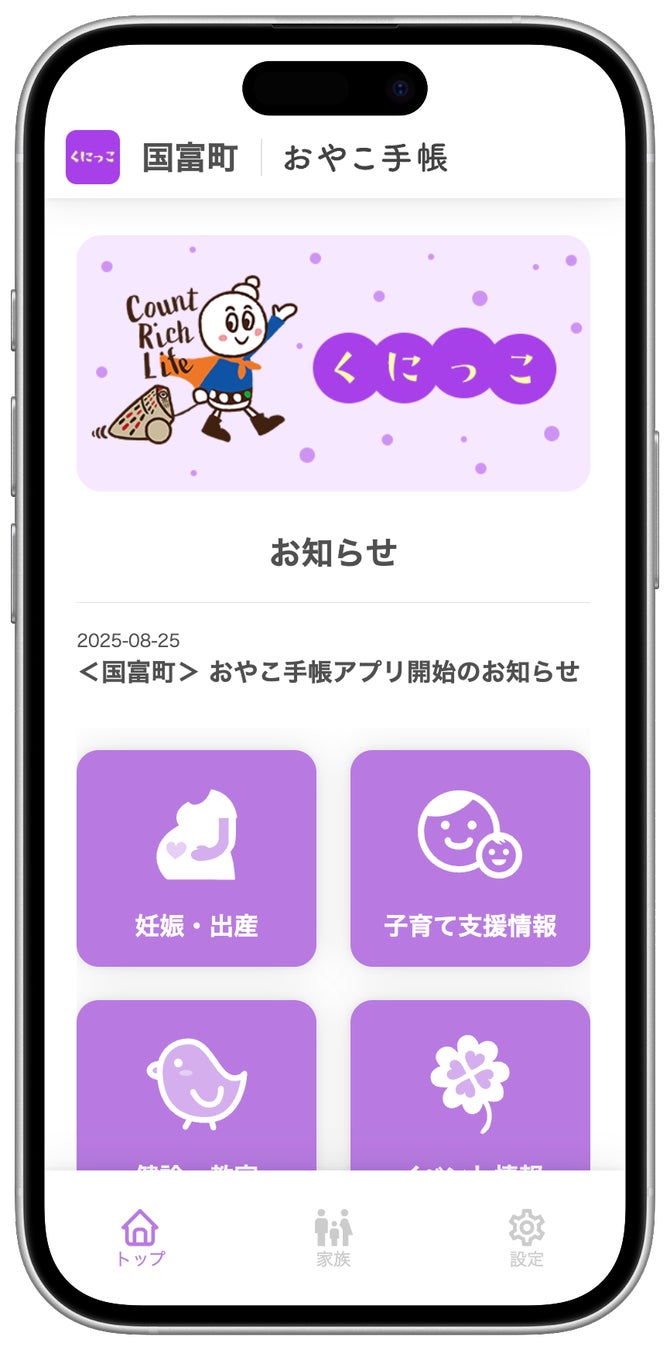Switch to the トップ tab
This screenshot has width=670, height=1350.
pos(140,1238)
